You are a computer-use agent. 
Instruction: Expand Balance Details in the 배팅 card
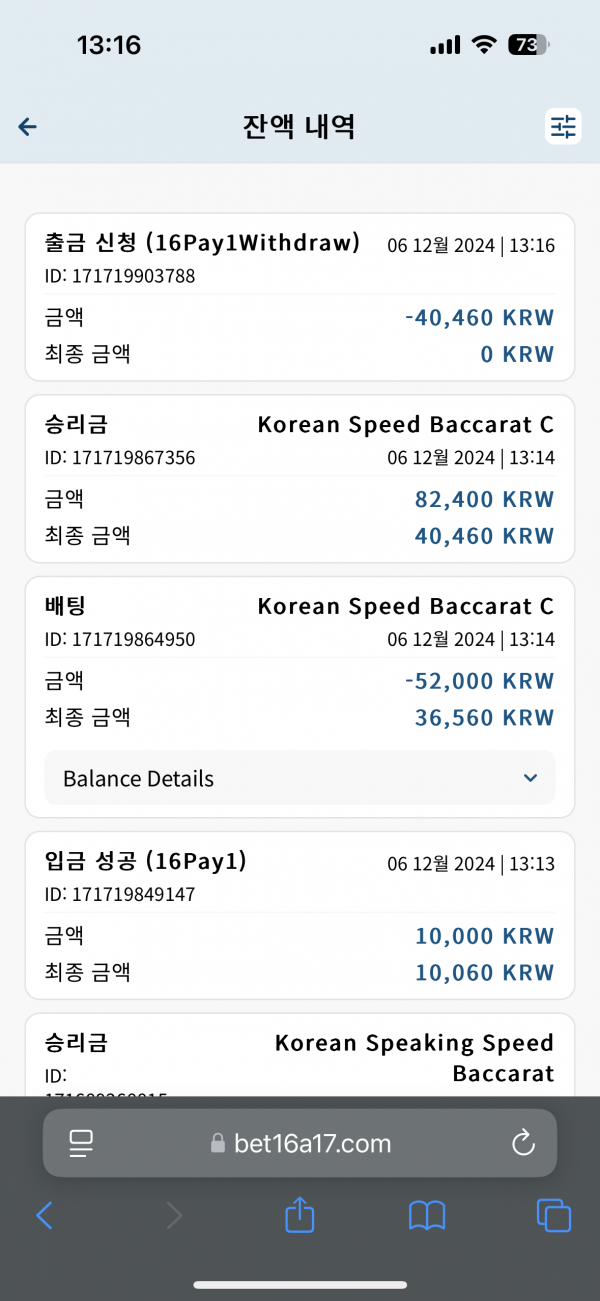tap(300, 778)
